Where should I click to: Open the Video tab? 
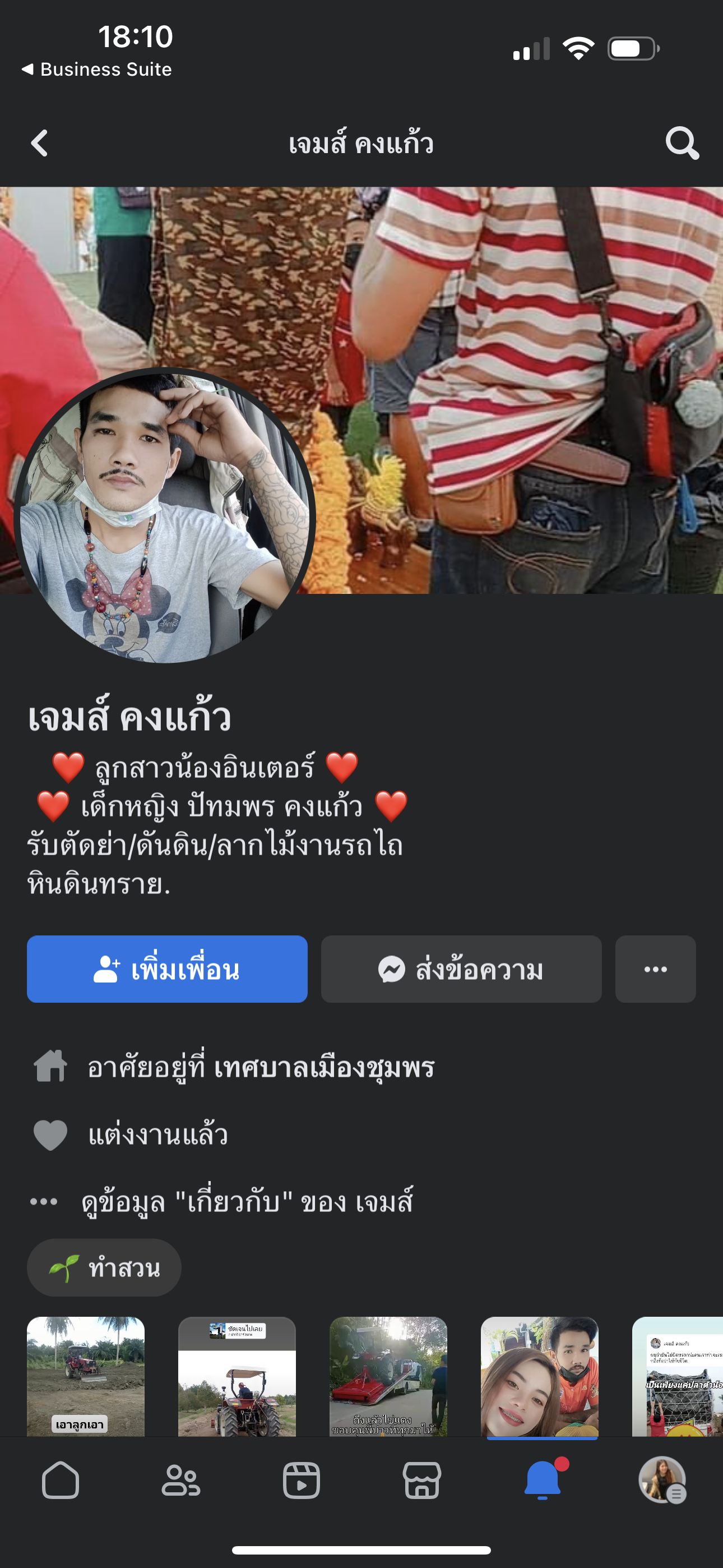(302, 1481)
